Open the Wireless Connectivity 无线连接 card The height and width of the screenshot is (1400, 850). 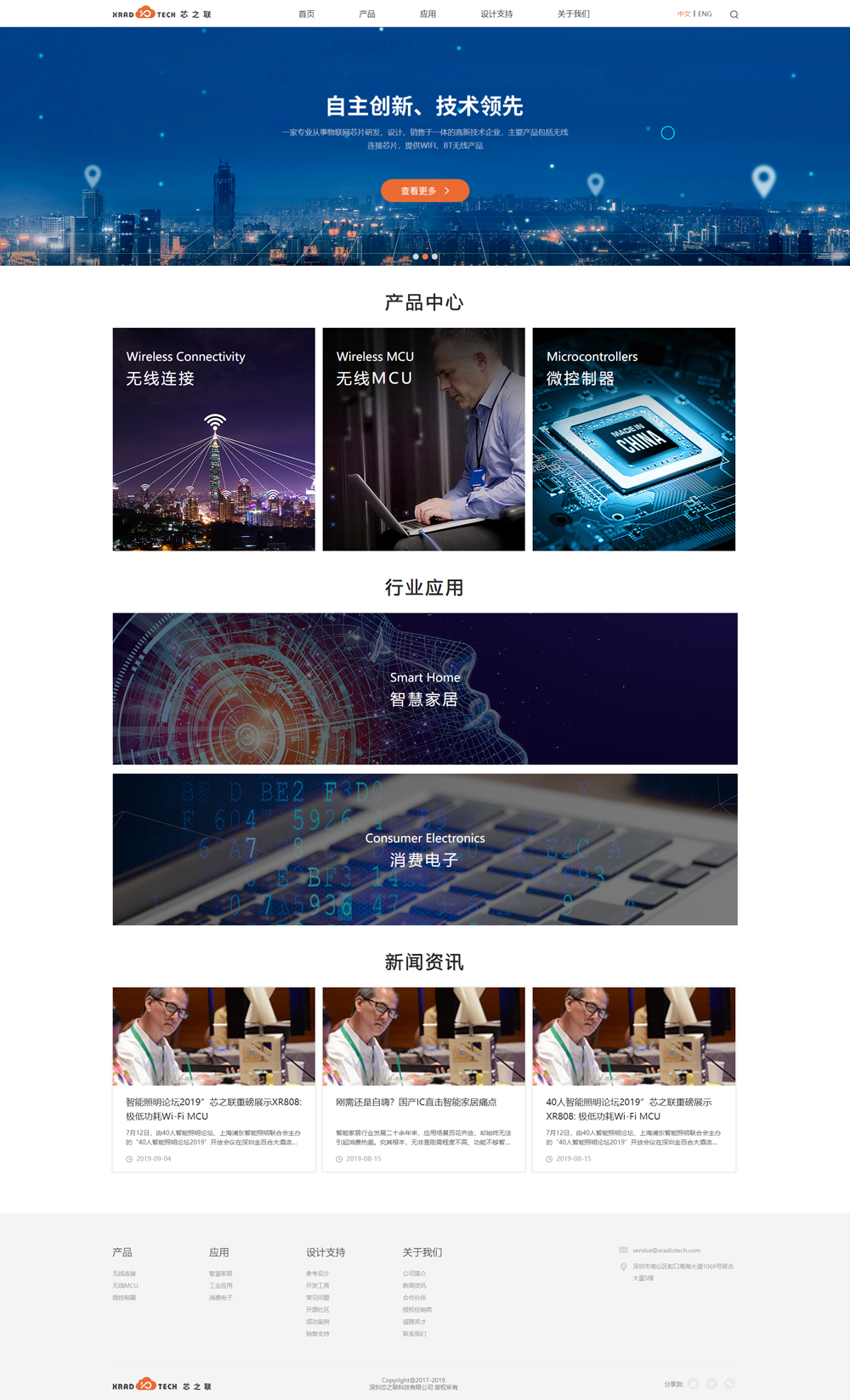[213, 439]
